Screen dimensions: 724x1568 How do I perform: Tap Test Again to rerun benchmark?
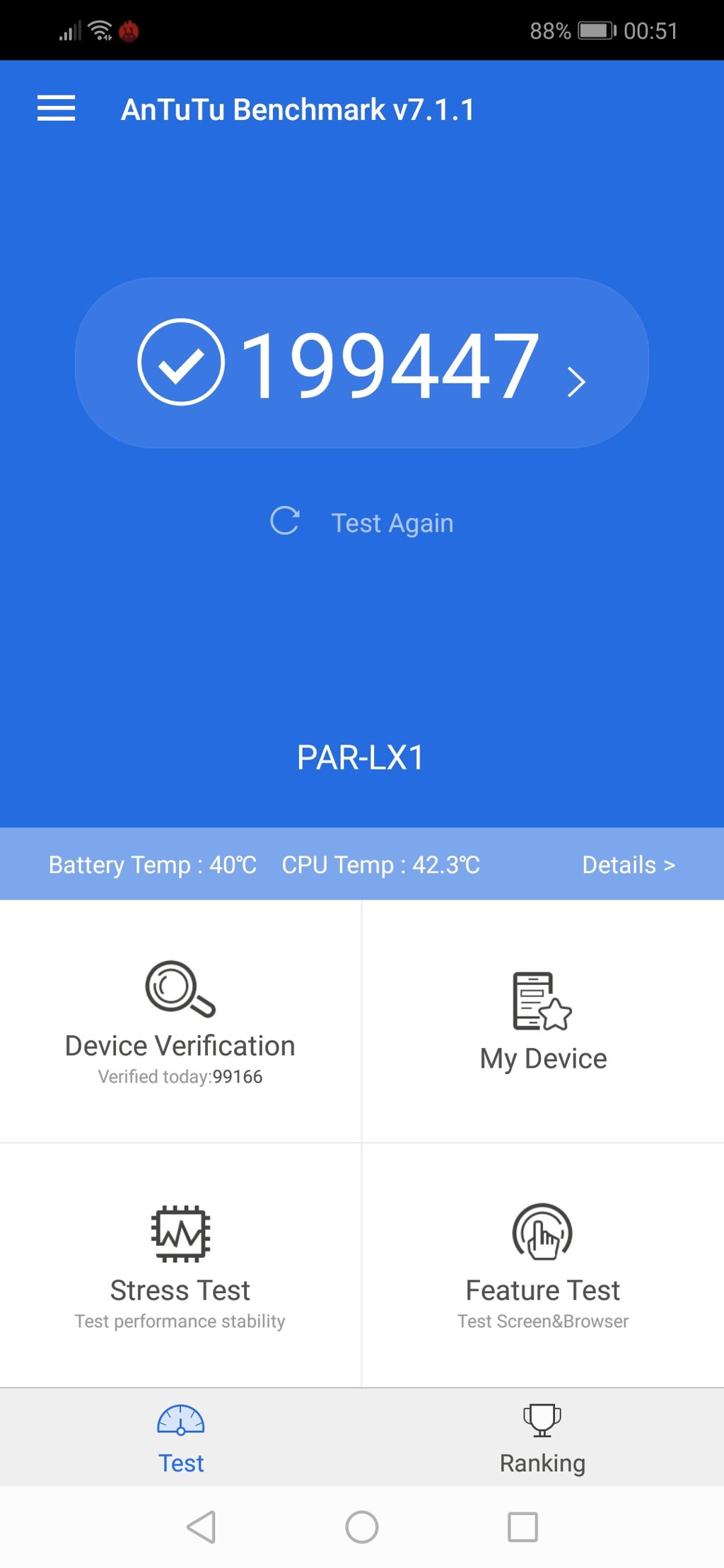pyautogui.click(x=361, y=522)
